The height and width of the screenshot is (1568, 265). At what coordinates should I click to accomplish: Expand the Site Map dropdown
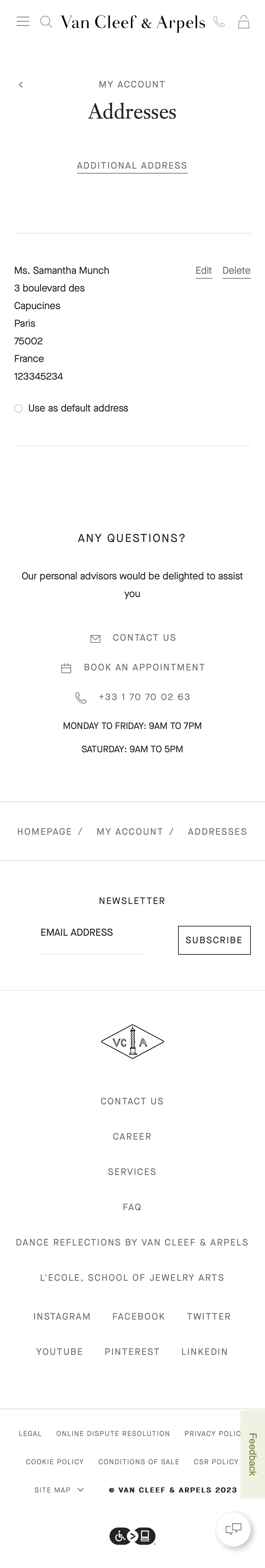(59, 1490)
